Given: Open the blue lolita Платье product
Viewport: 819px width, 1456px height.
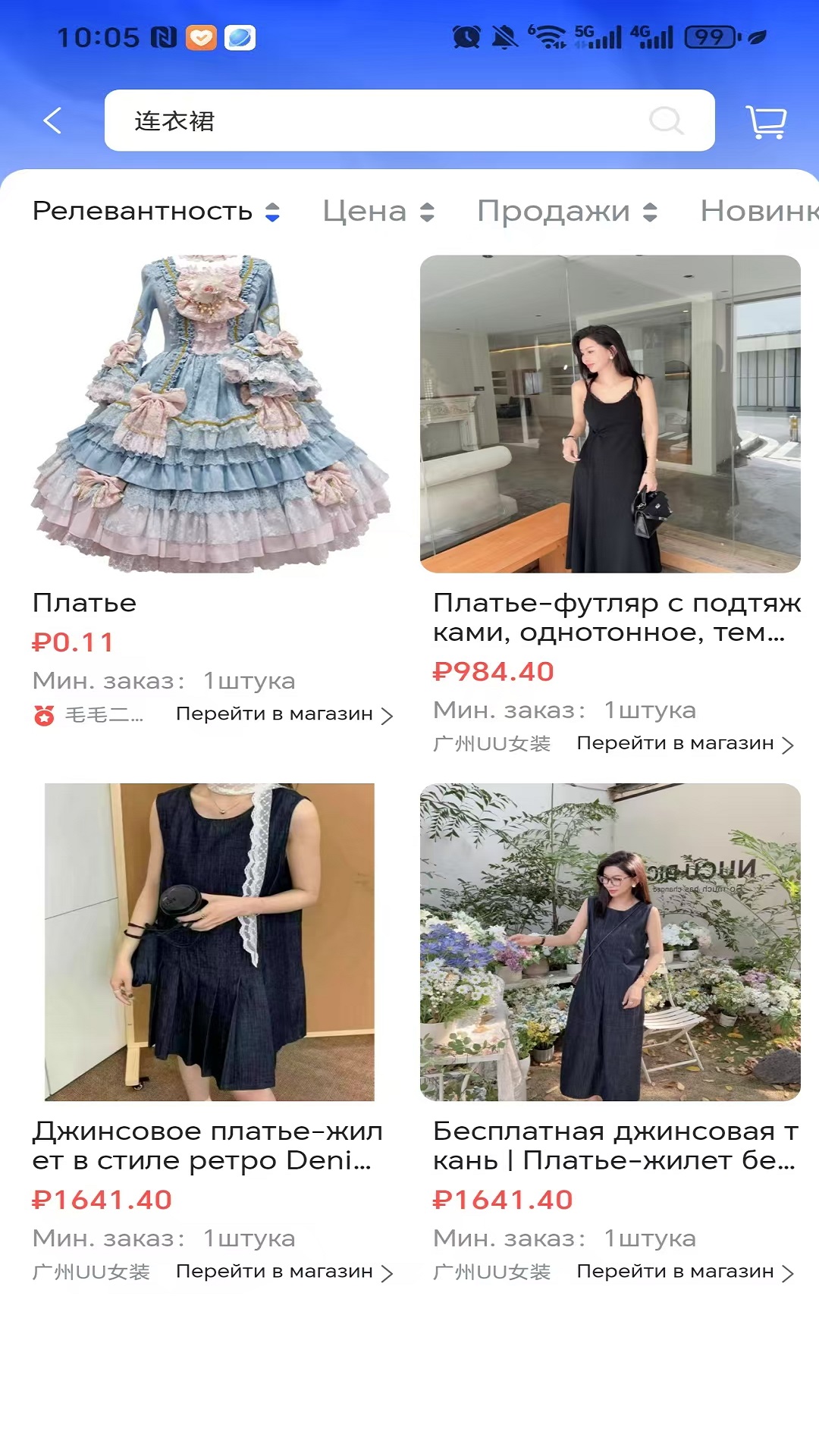Looking at the screenshot, I should pos(210,413).
